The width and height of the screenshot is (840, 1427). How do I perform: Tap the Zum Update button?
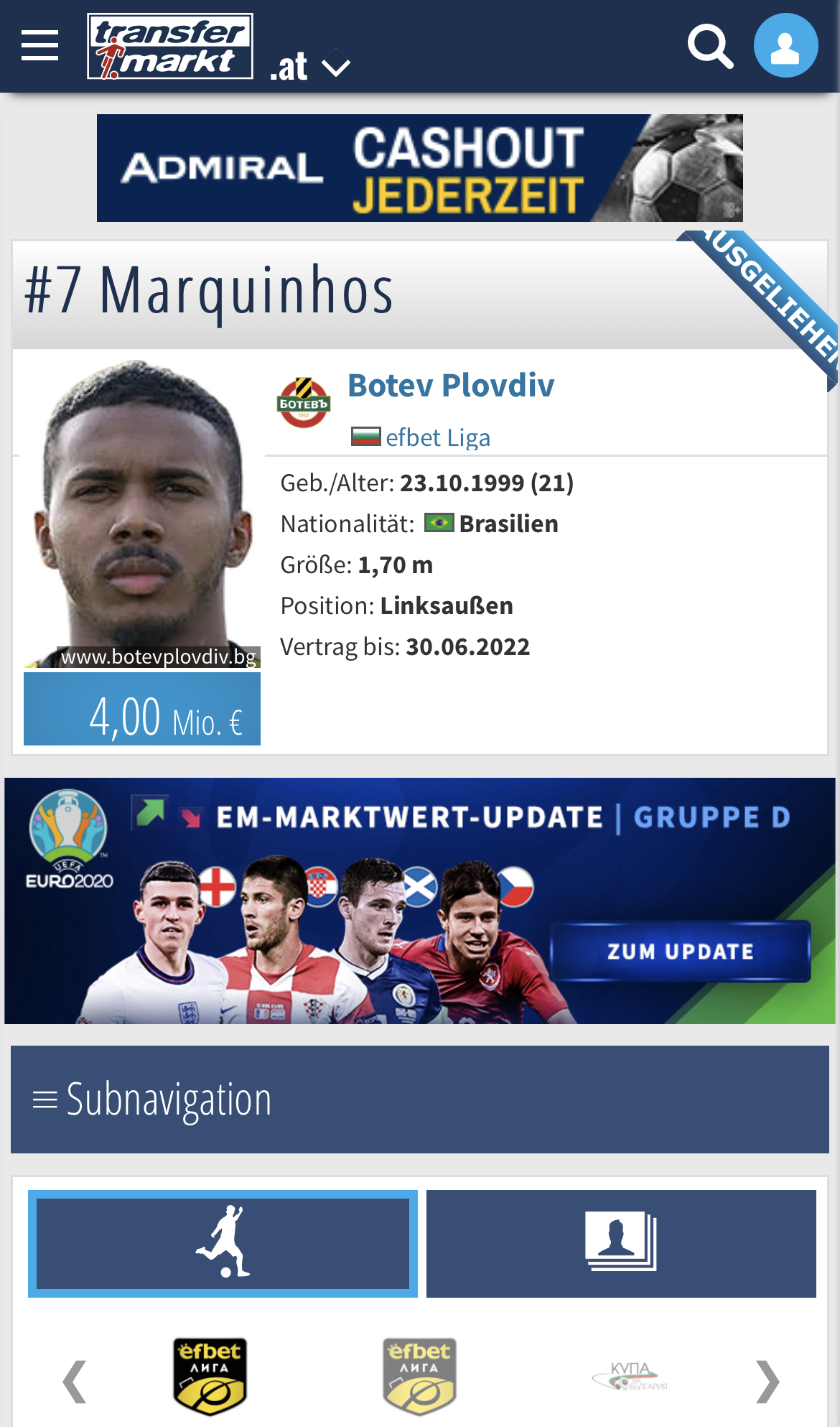[x=680, y=952]
